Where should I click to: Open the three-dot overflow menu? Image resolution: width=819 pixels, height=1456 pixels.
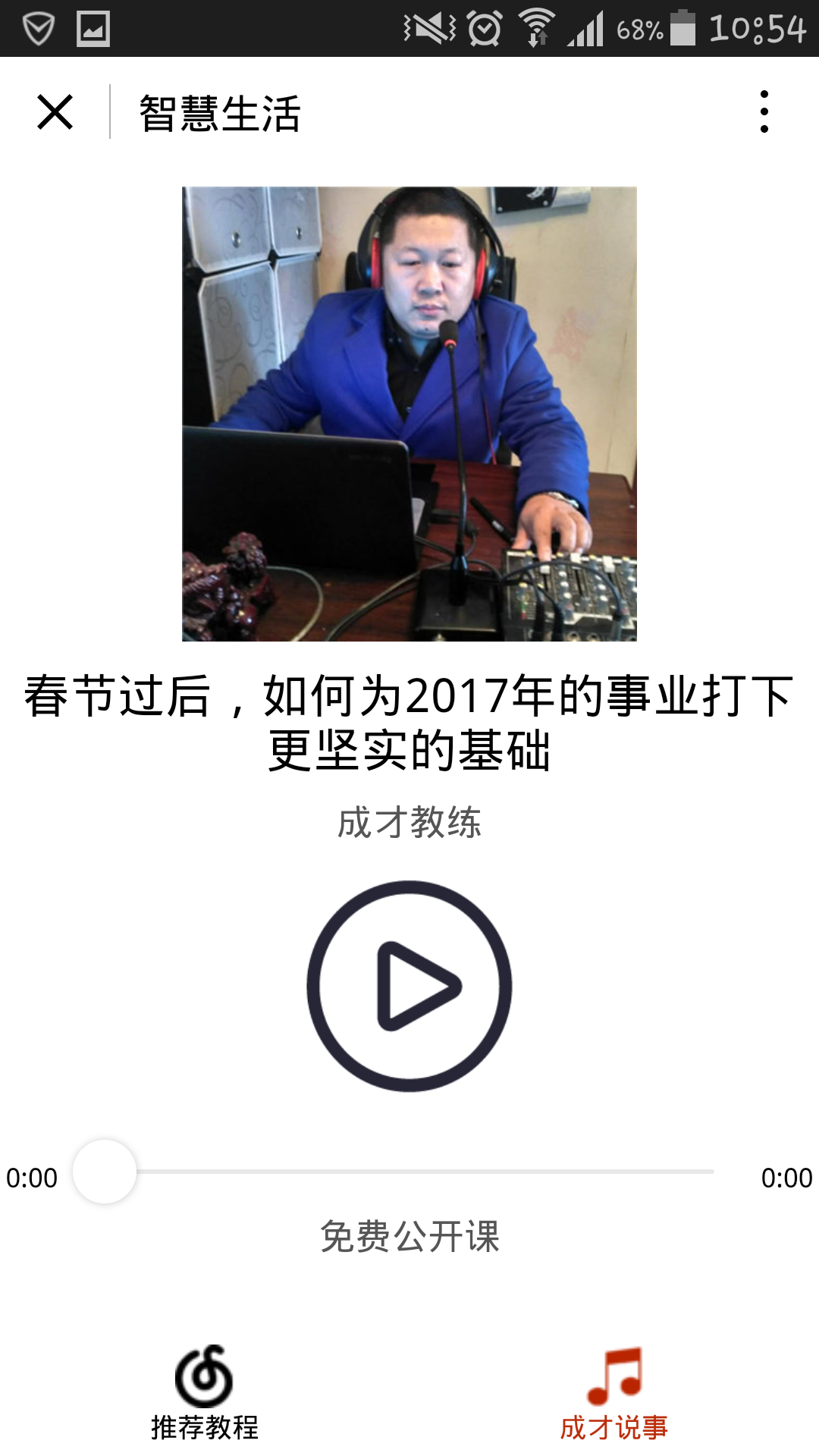pyautogui.click(x=764, y=112)
